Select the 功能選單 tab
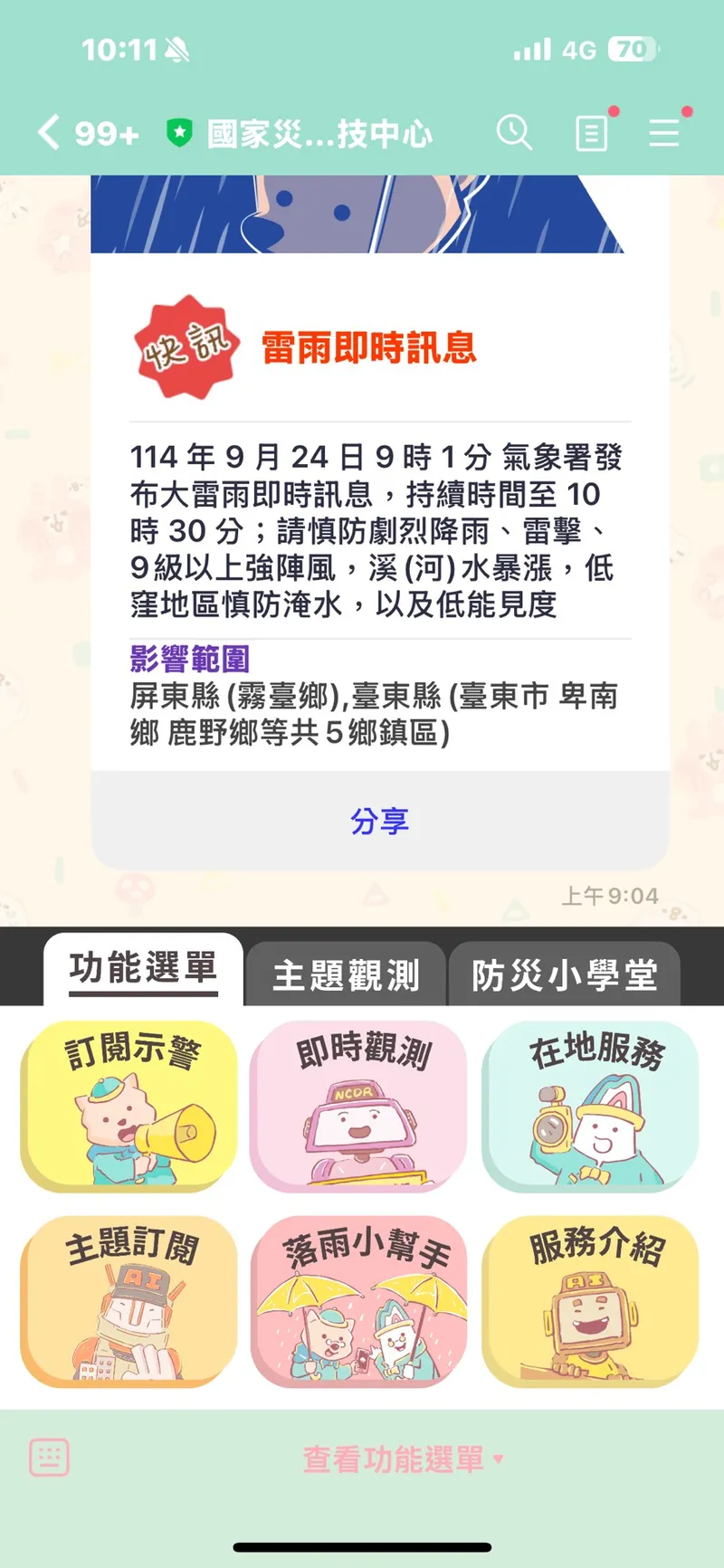This screenshot has height=1568, width=724. pos(143,969)
